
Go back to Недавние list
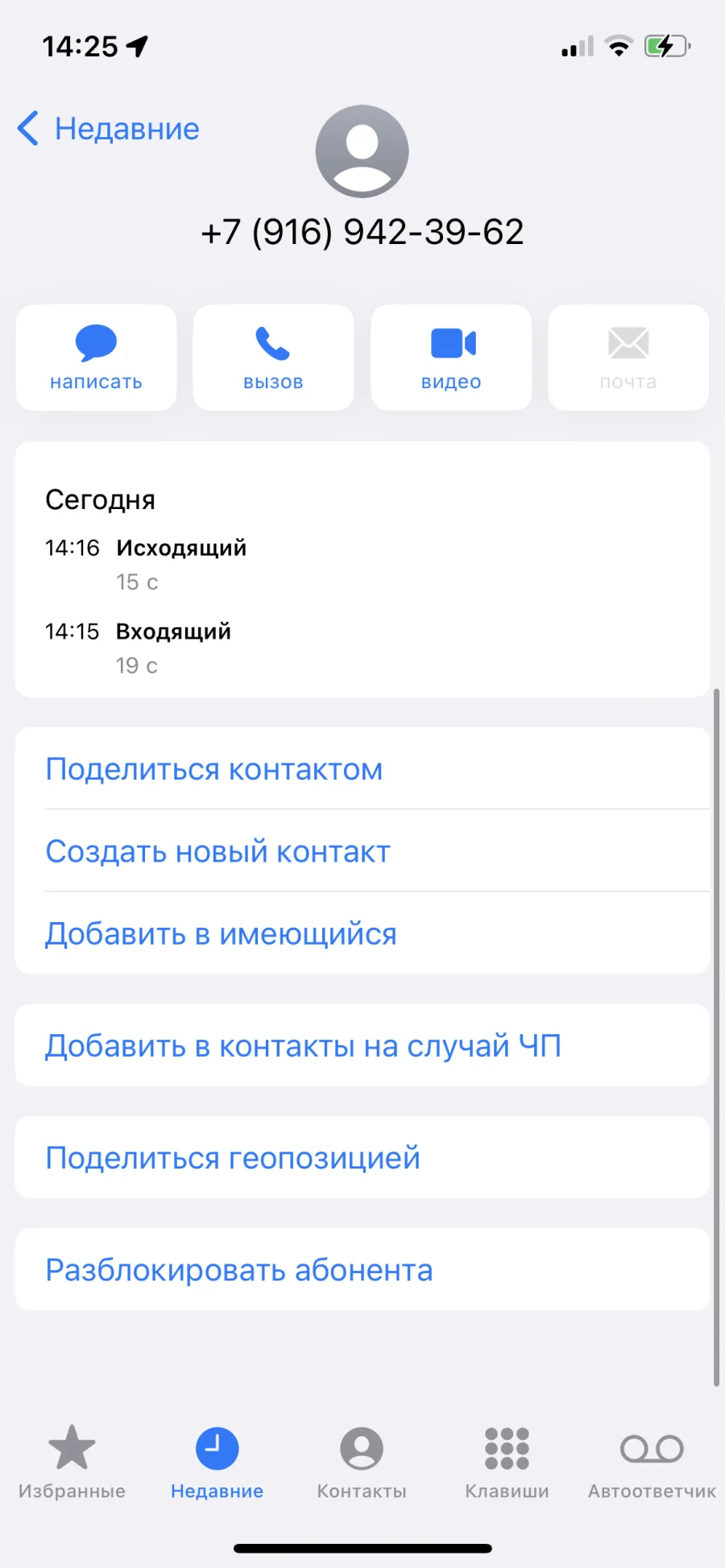coord(109,129)
